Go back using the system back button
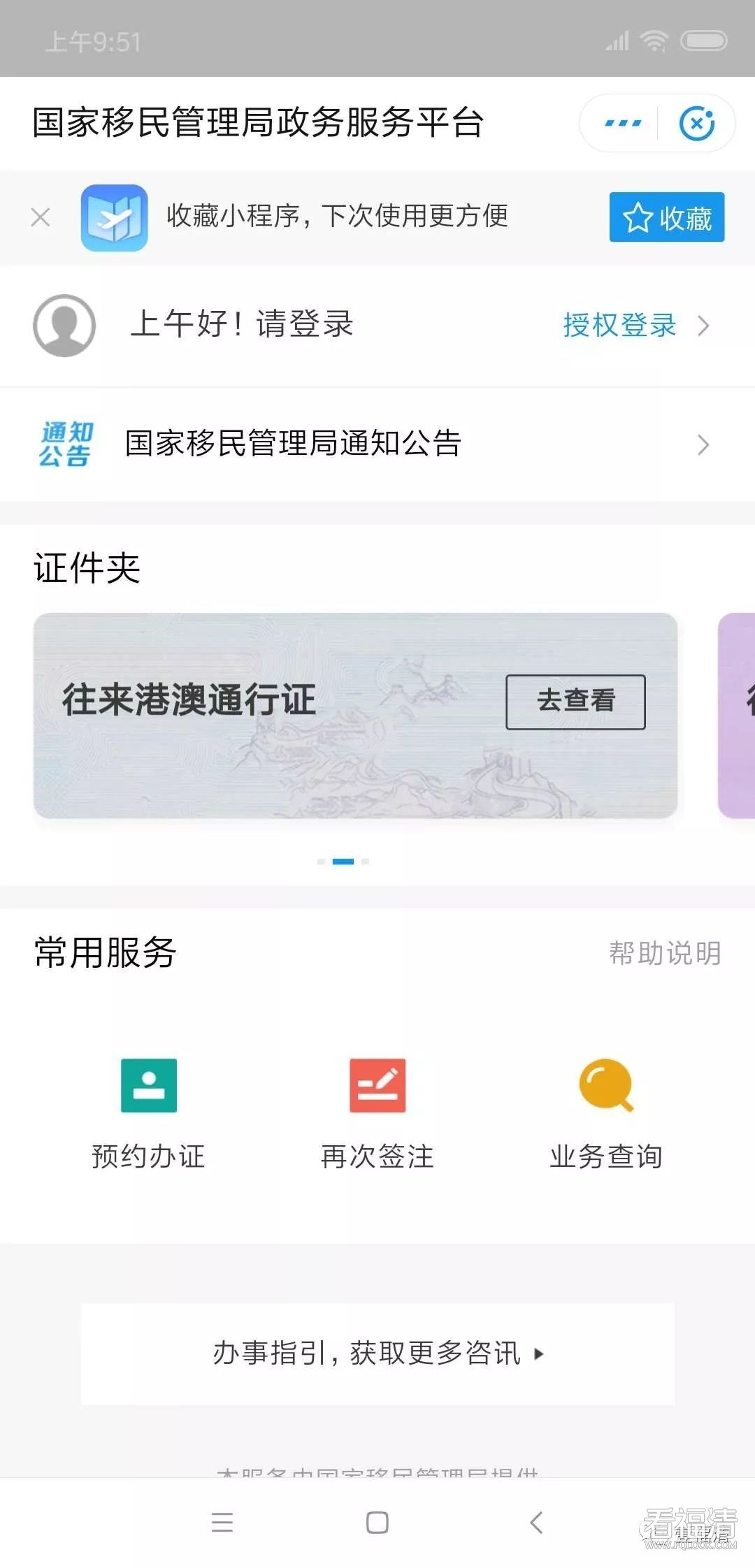Screen dimensions: 755x1568 tap(536, 1522)
